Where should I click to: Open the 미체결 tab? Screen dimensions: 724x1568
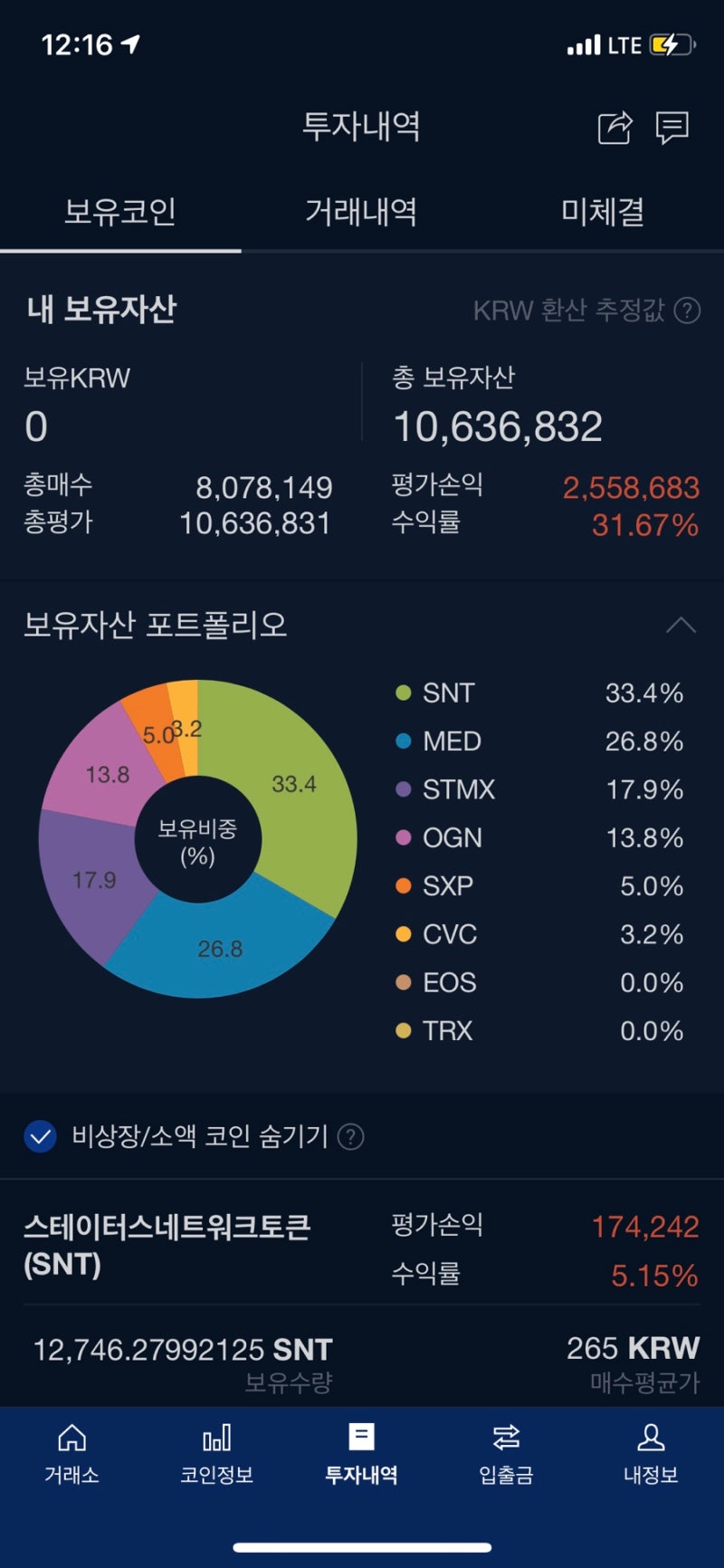click(601, 212)
